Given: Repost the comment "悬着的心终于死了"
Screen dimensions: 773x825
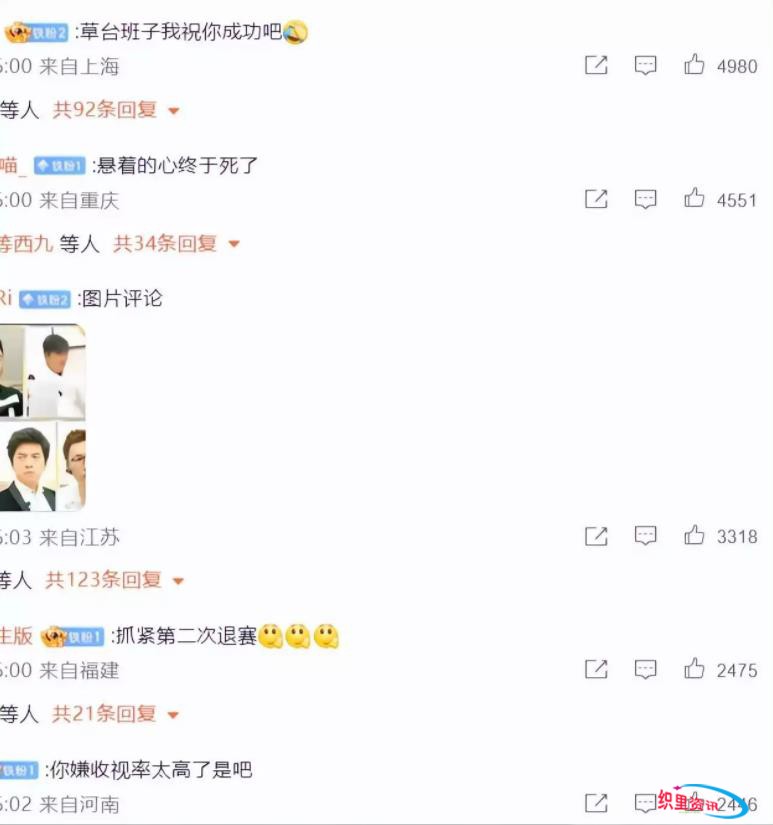Looking at the screenshot, I should [x=596, y=199].
